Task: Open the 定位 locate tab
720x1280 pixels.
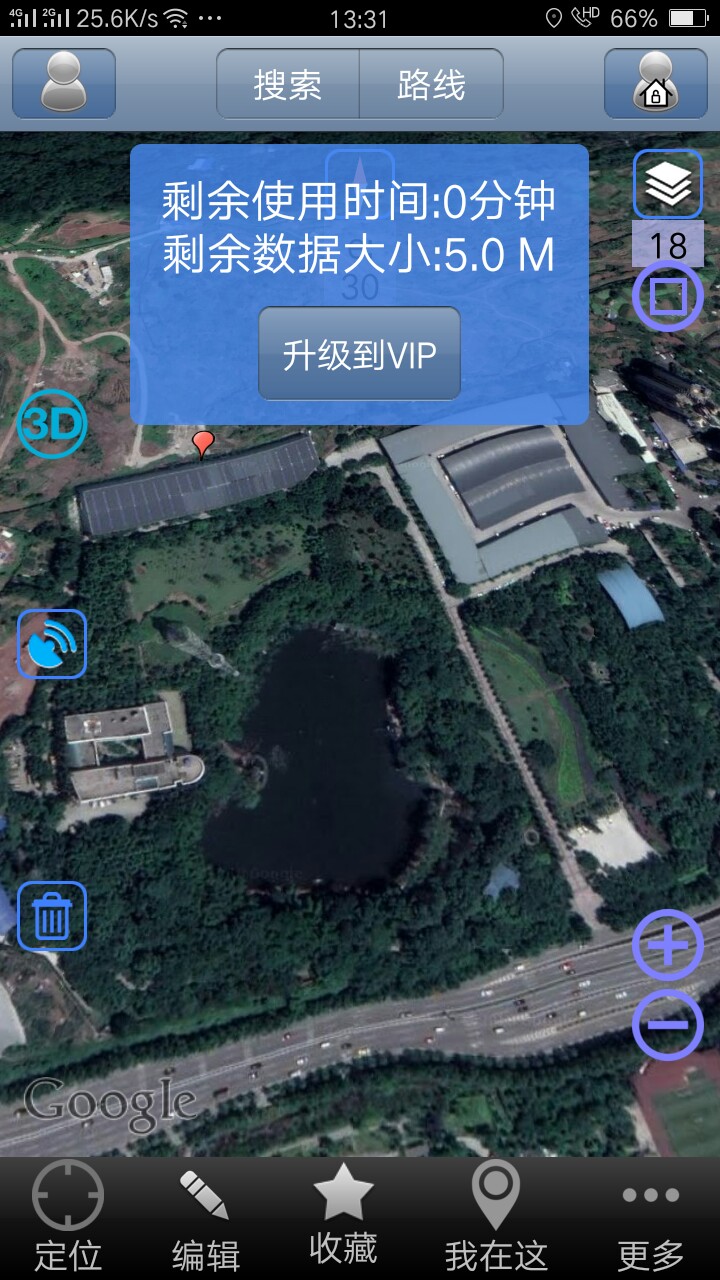Action: 68,1217
